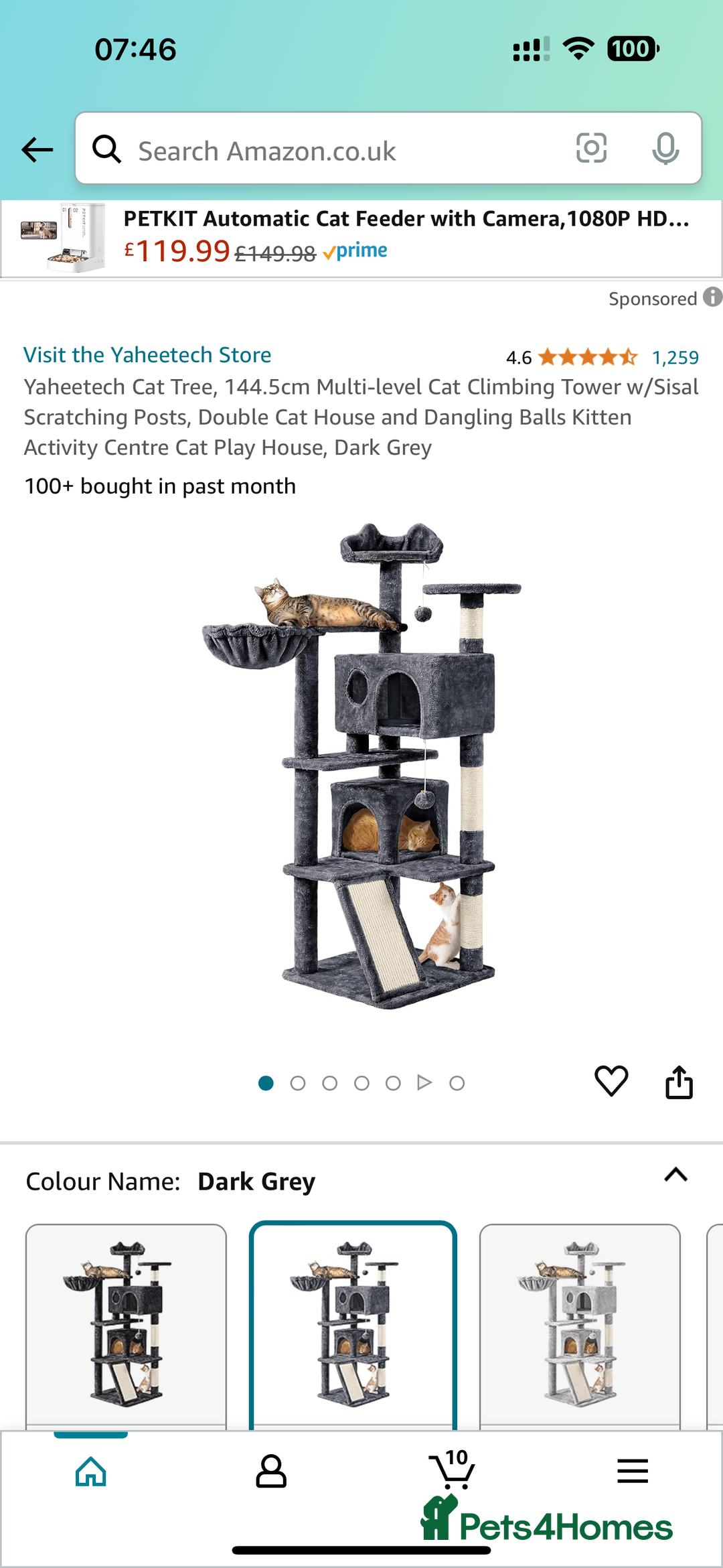Open the account profile tab
The image size is (723, 1568).
click(x=271, y=1472)
